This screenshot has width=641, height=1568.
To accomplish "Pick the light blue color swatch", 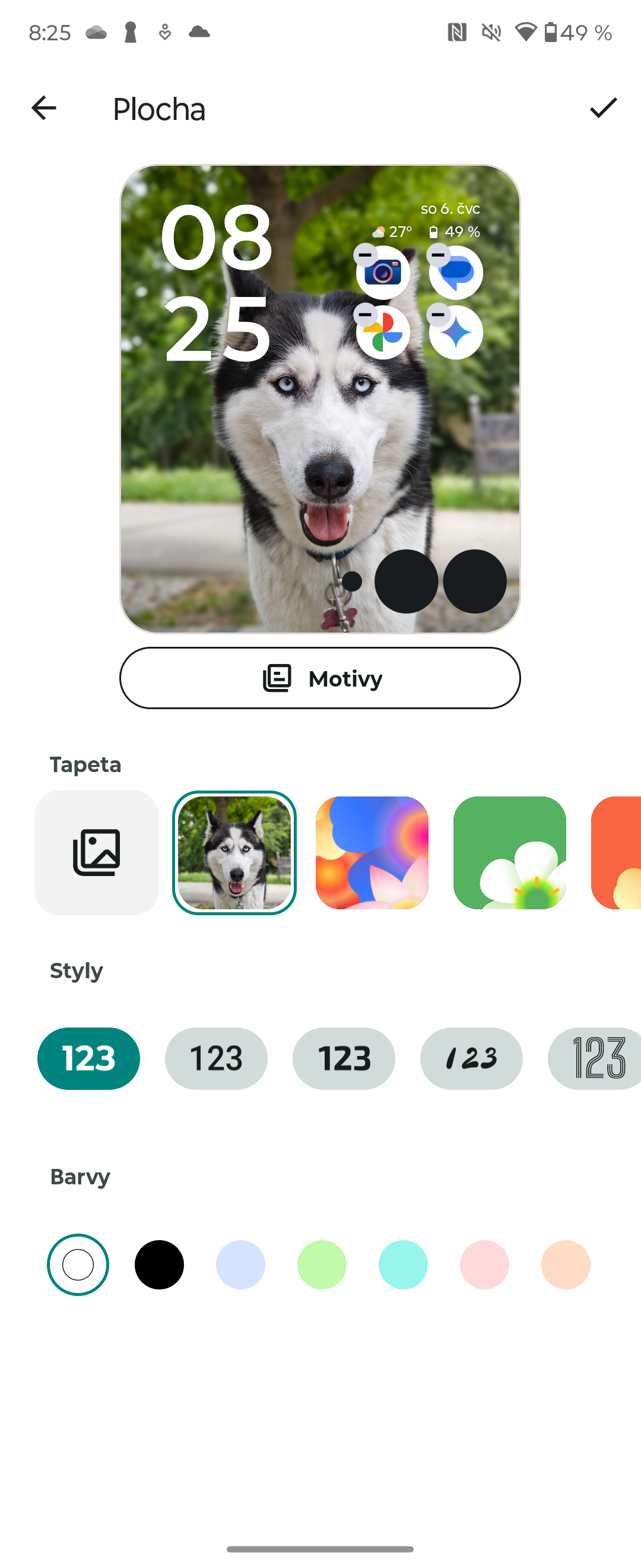I will [240, 1264].
